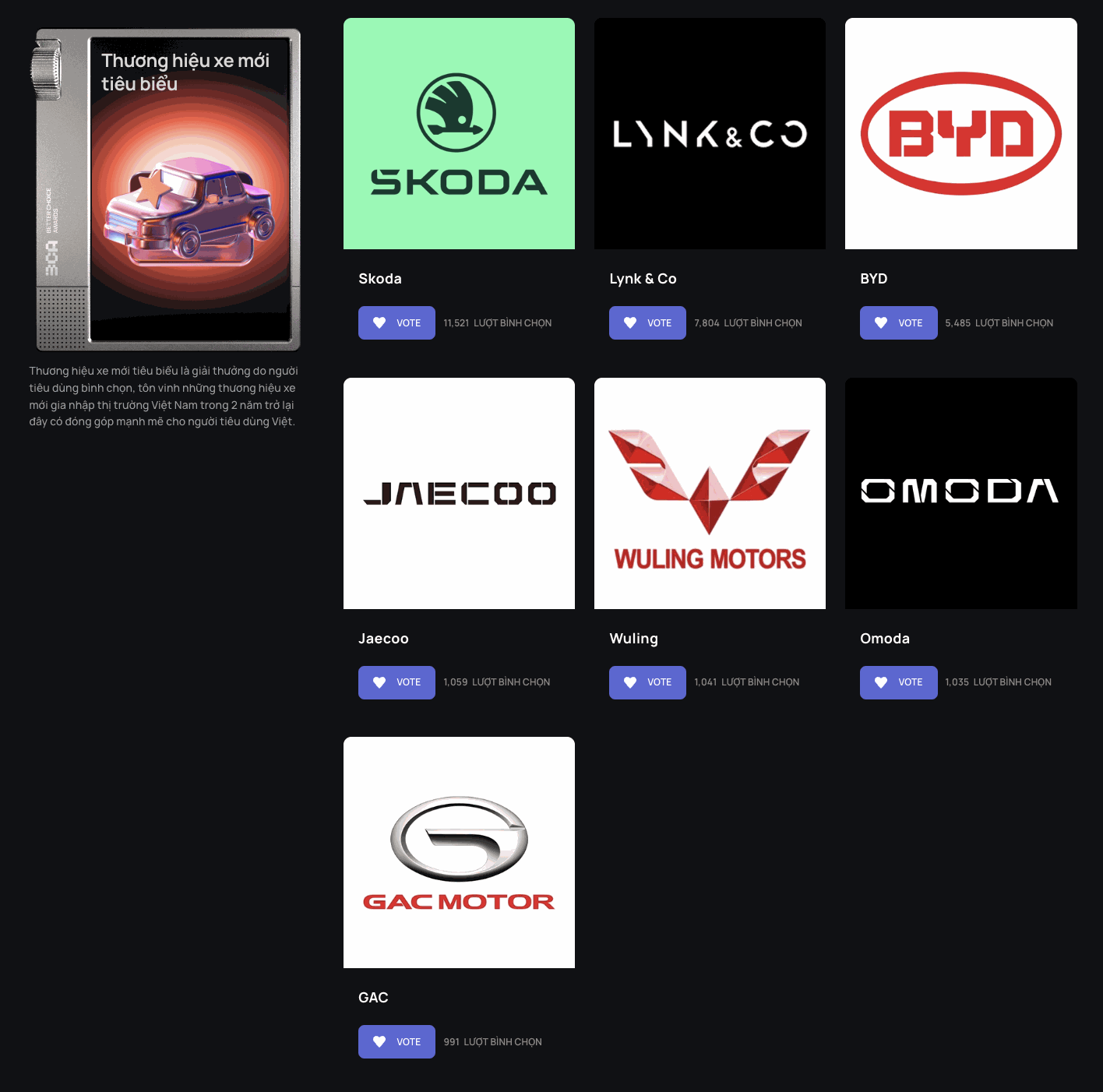
Task: Select the BYD logo card
Action: (960, 134)
